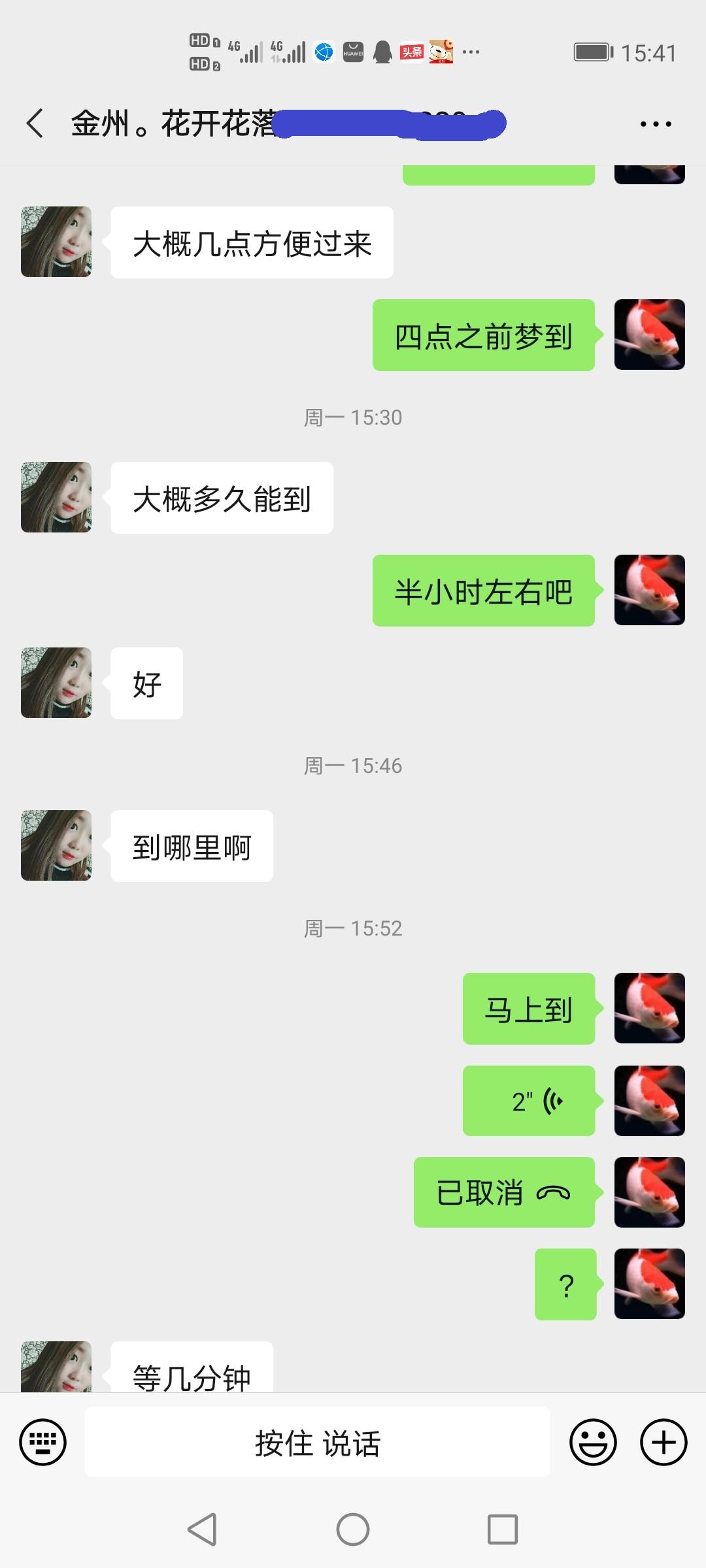Tap the system home button
This screenshot has height=1568, width=706.
click(x=353, y=1529)
